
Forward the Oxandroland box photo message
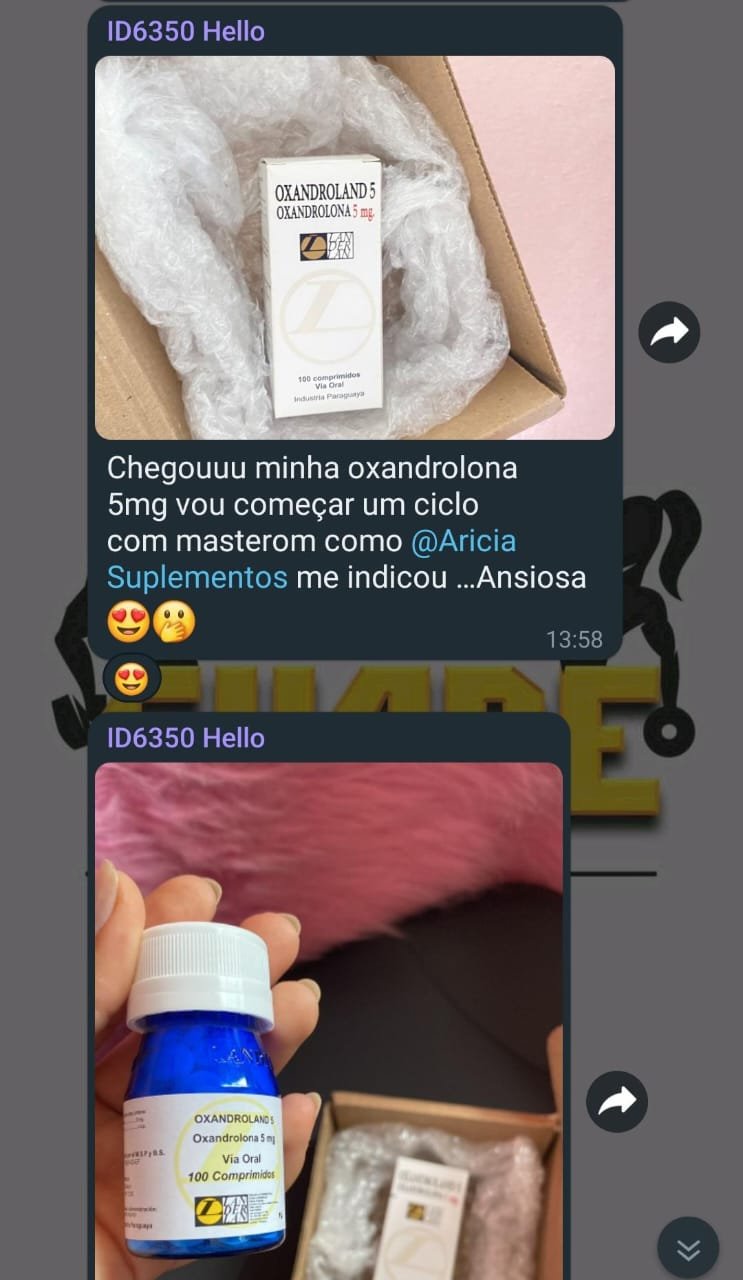pos(669,332)
